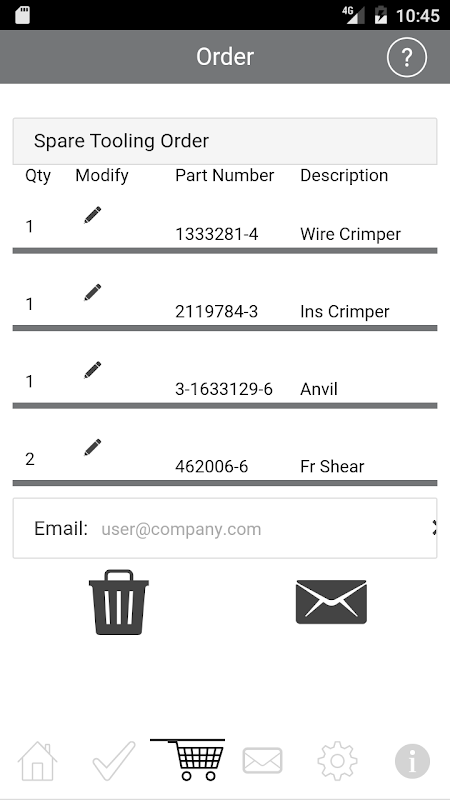Edit the Wire Crimper order line

92,215
